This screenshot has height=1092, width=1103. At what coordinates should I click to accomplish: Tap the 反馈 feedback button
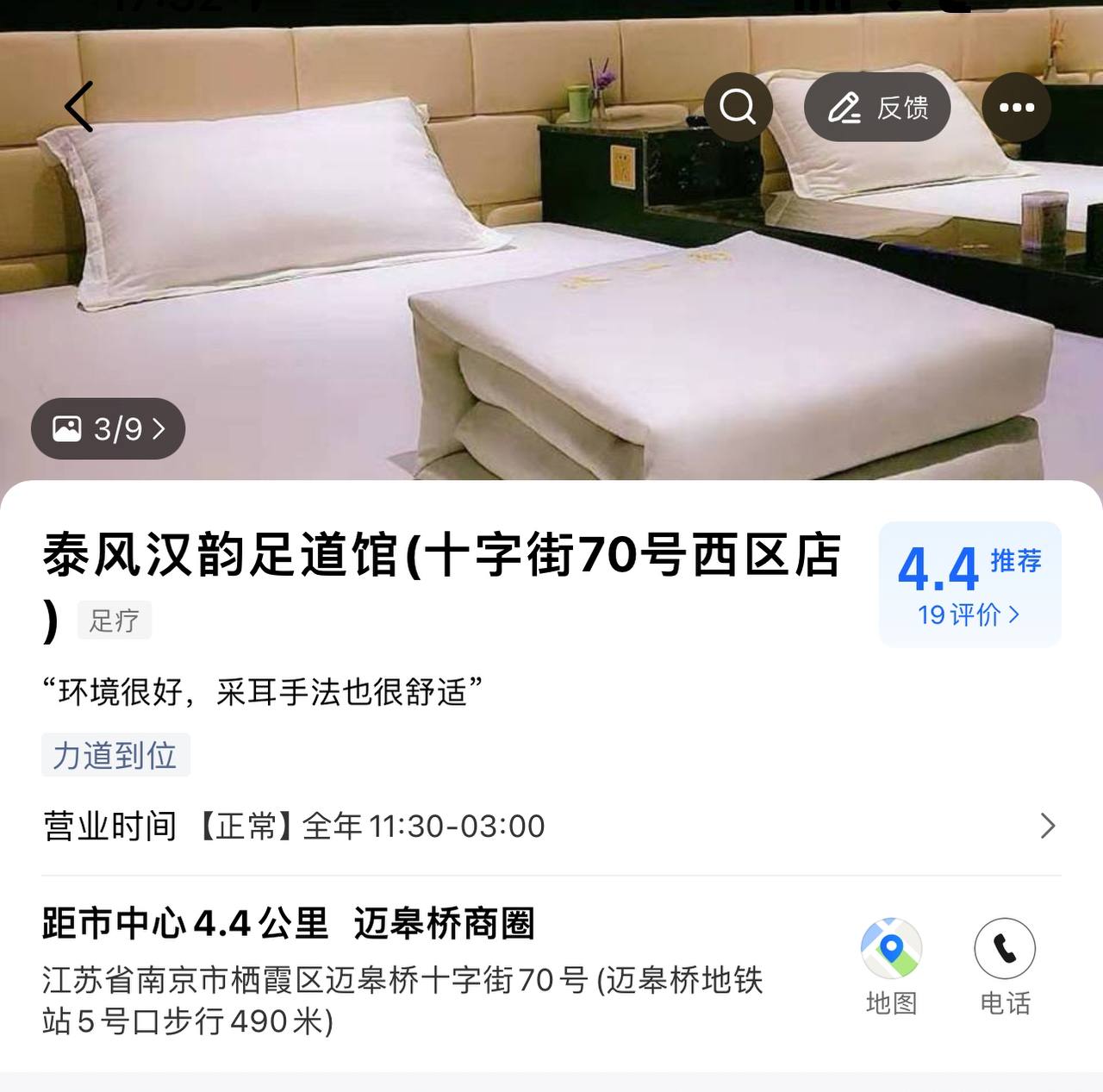877,108
